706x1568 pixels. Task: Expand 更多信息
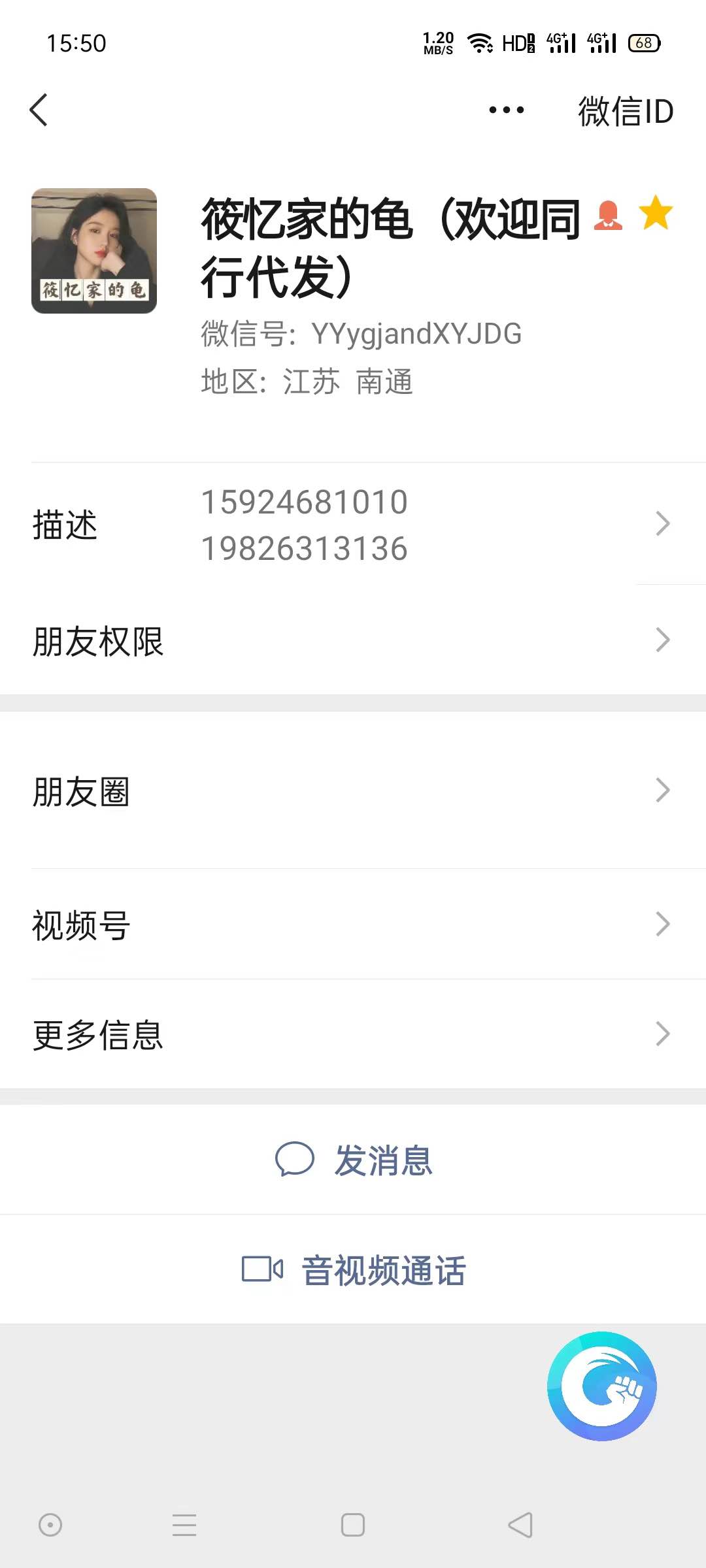(353, 1034)
